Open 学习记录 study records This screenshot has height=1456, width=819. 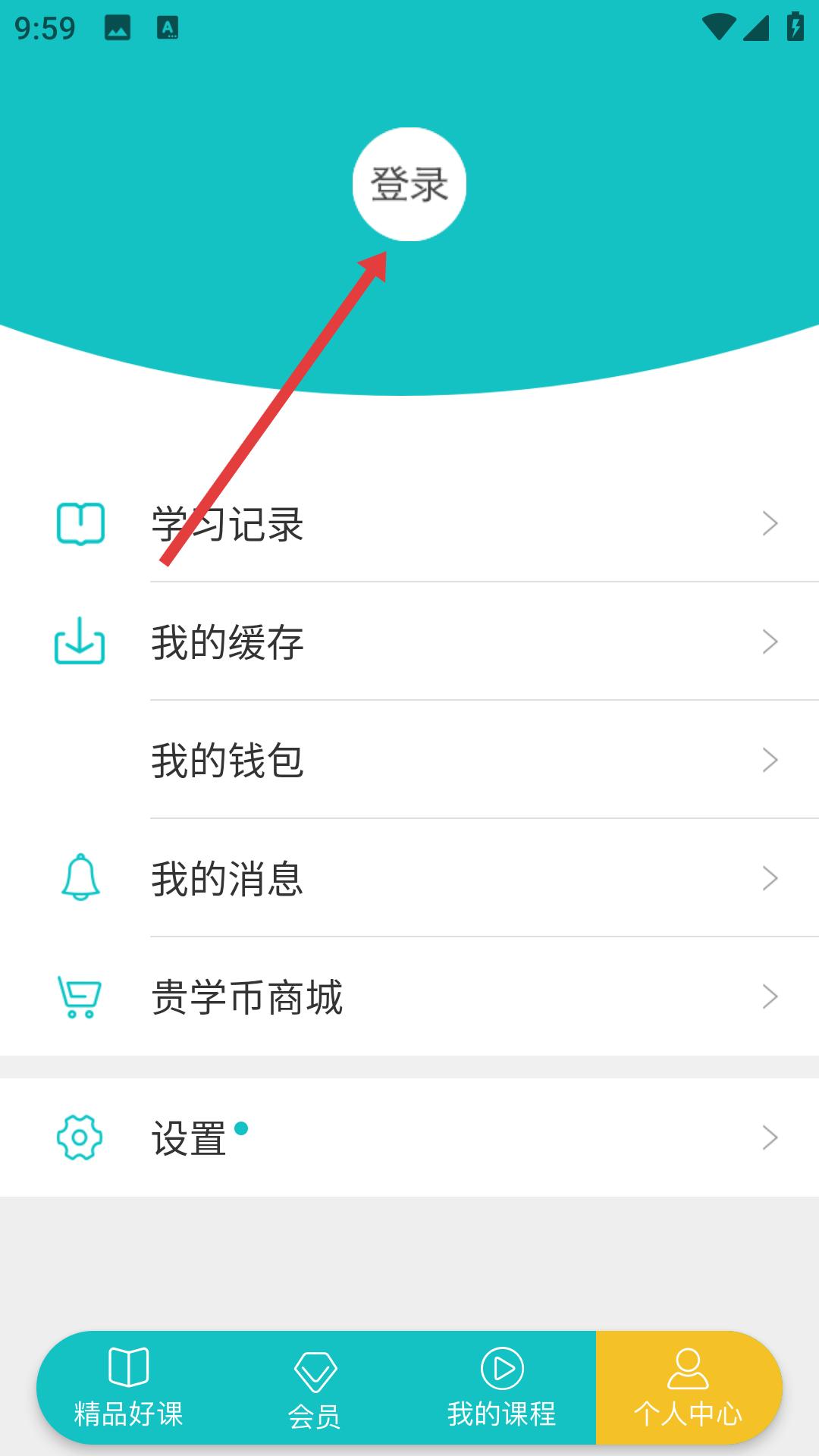pos(409,523)
